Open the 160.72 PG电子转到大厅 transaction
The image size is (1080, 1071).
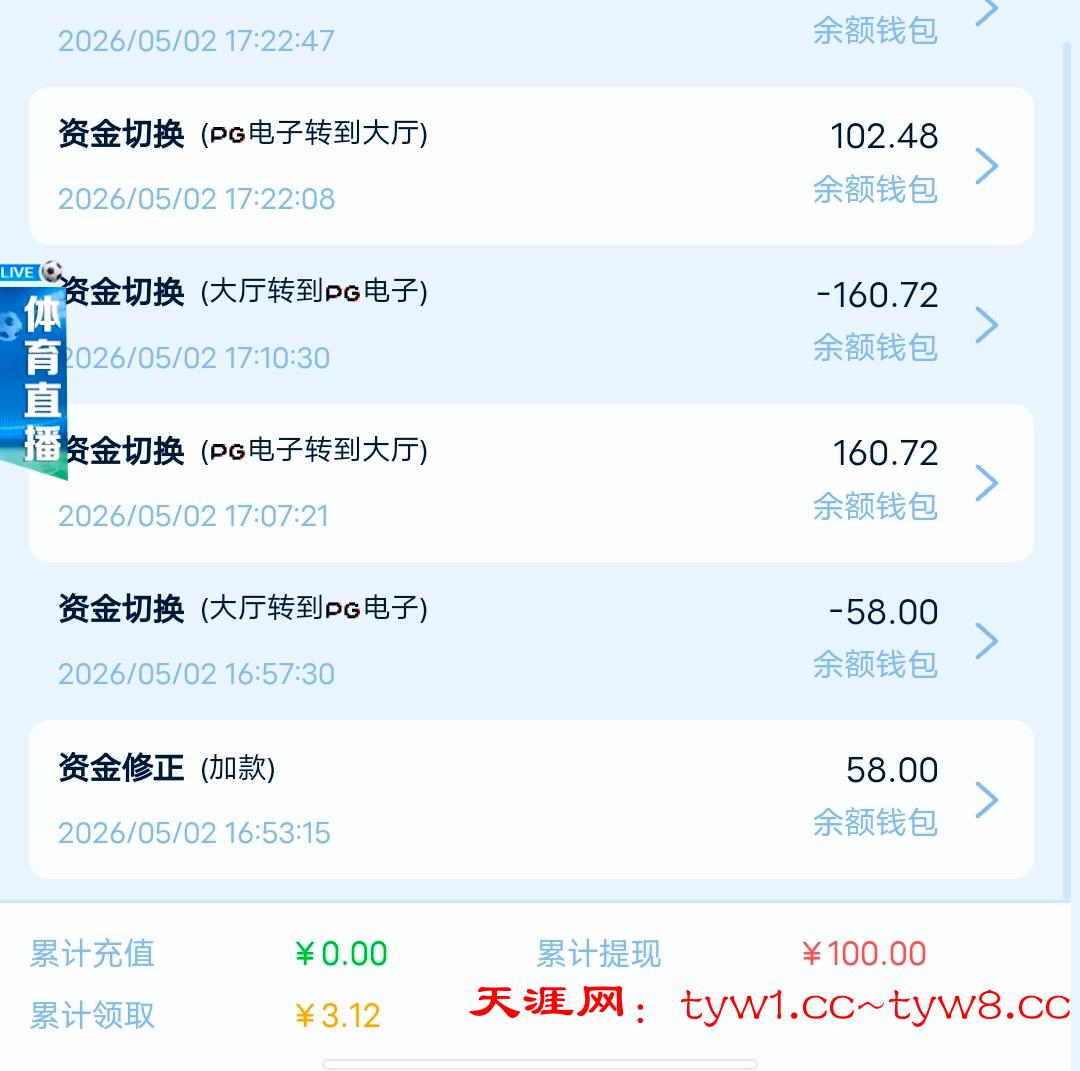coord(531,483)
